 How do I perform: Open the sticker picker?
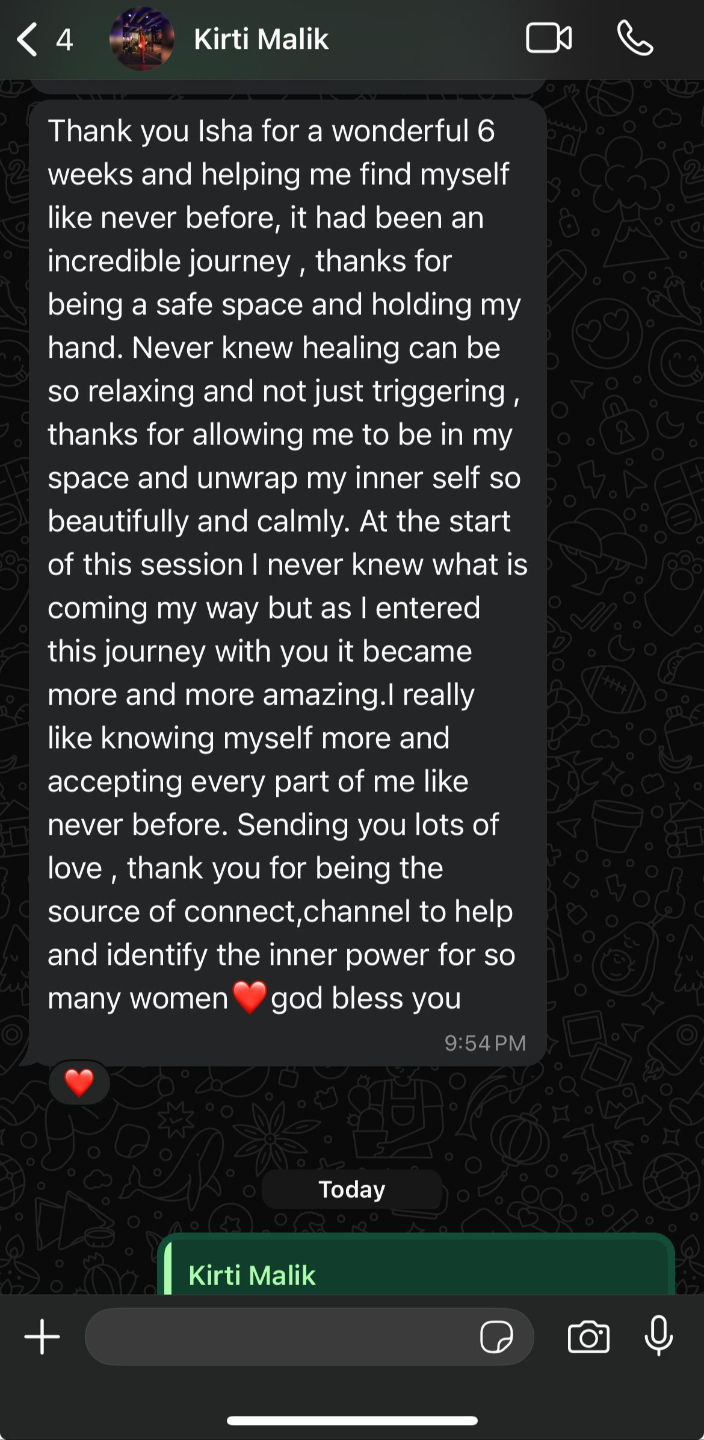point(497,1337)
